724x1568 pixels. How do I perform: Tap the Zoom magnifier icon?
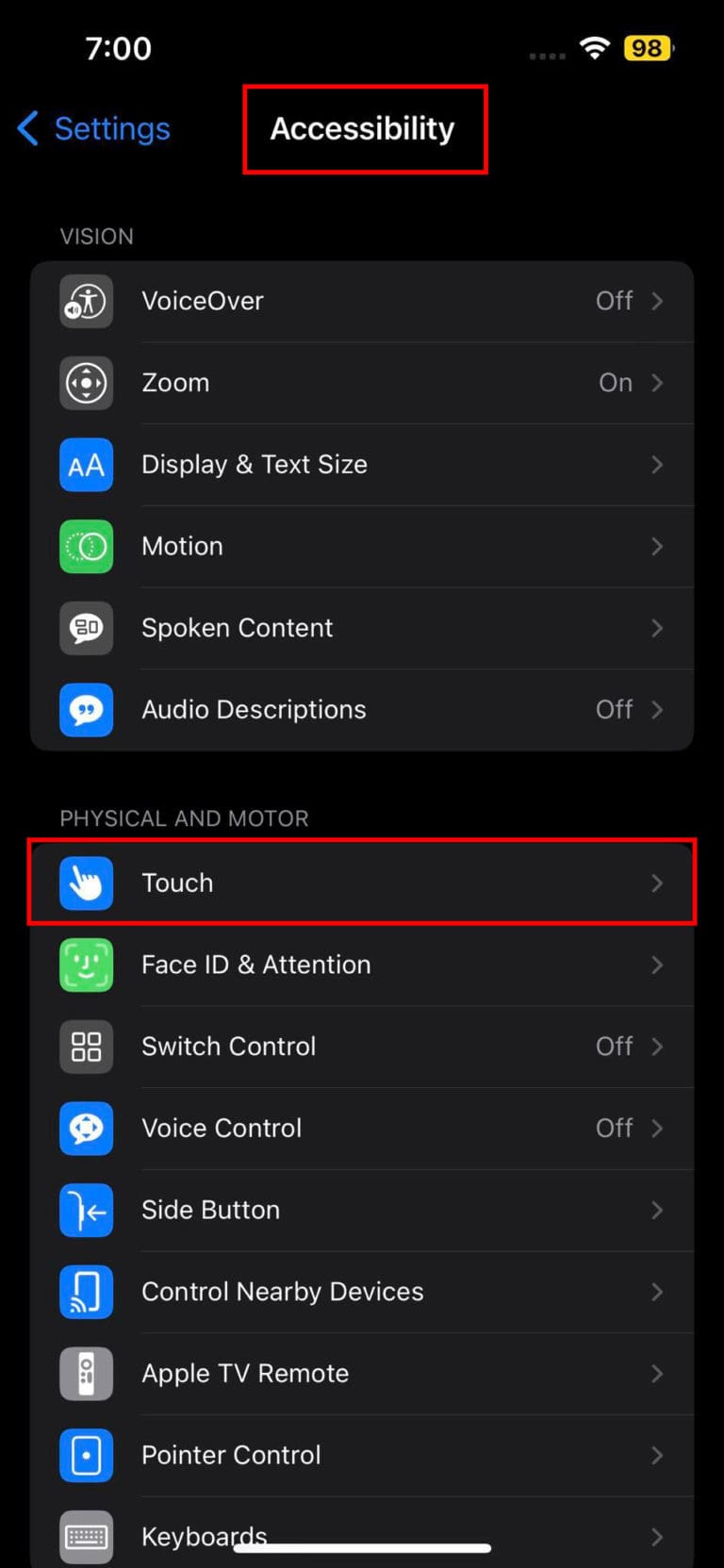[x=86, y=383]
